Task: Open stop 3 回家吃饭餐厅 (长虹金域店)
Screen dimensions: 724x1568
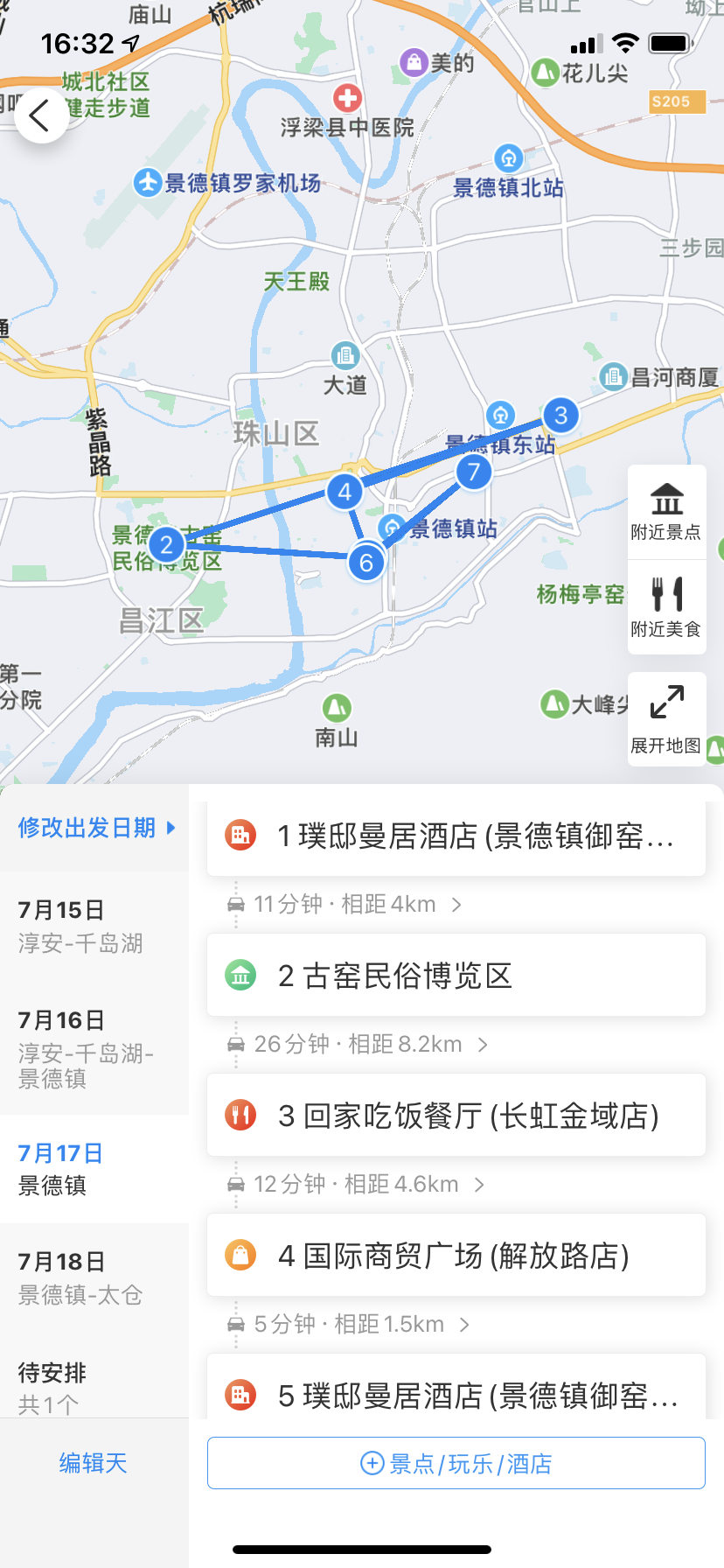Action: click(456, 1116)
